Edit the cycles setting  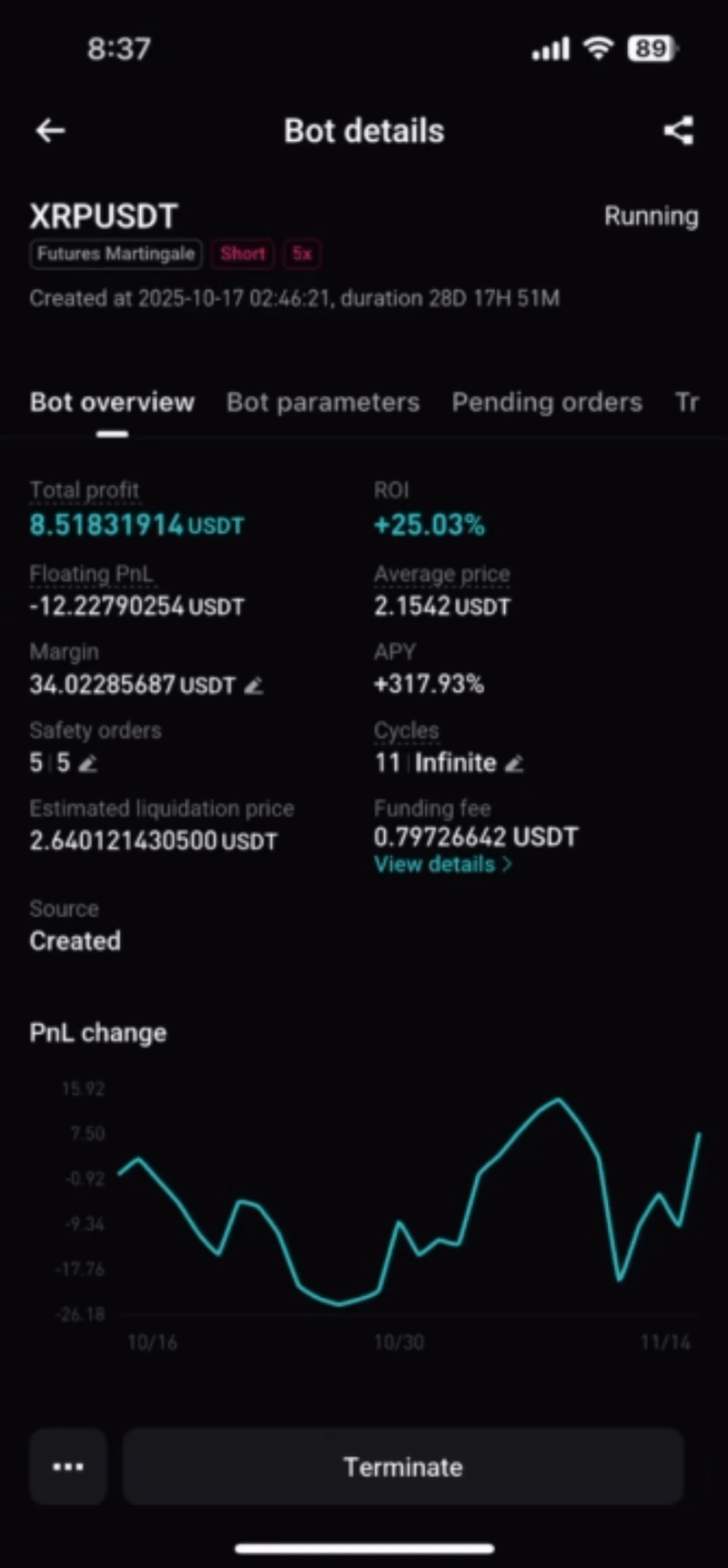click(x=514, y=764)
